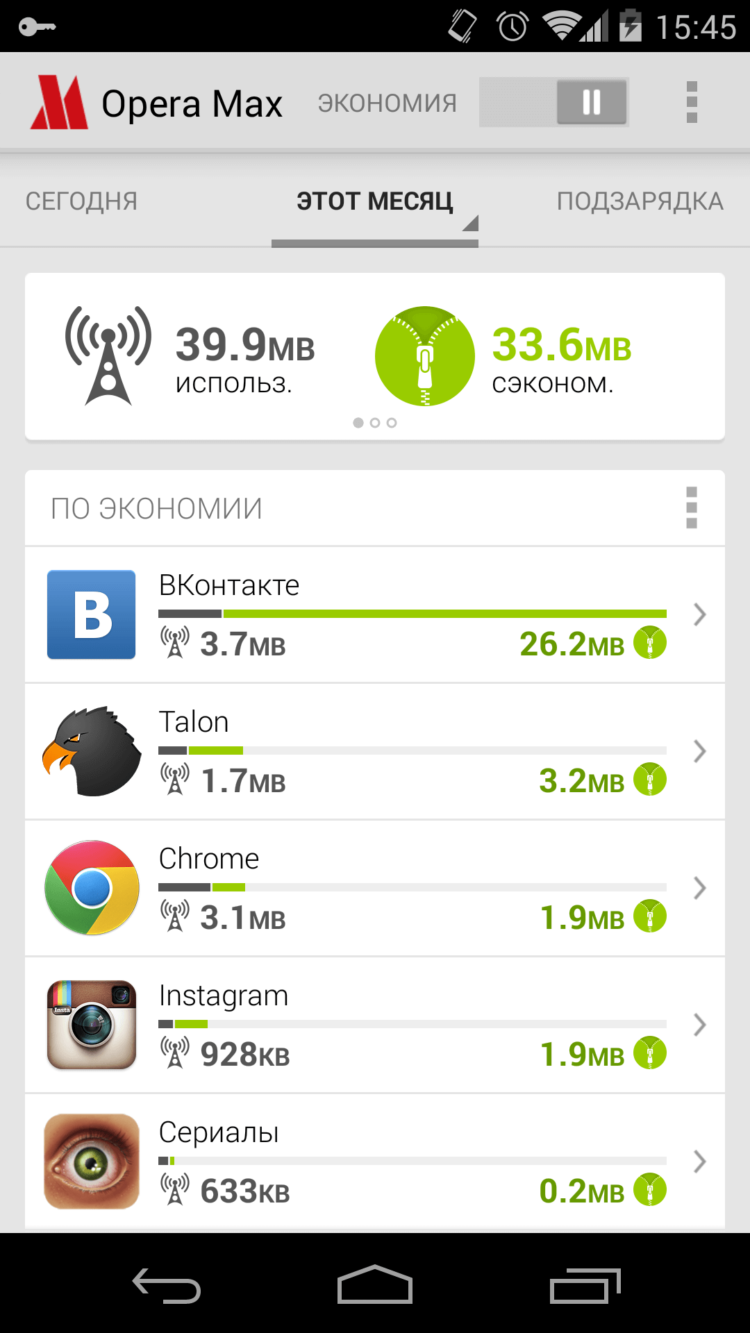Tap the cell antenna usage icon
Viewport: 750px width, 1333px height.
tap(110, 356)
